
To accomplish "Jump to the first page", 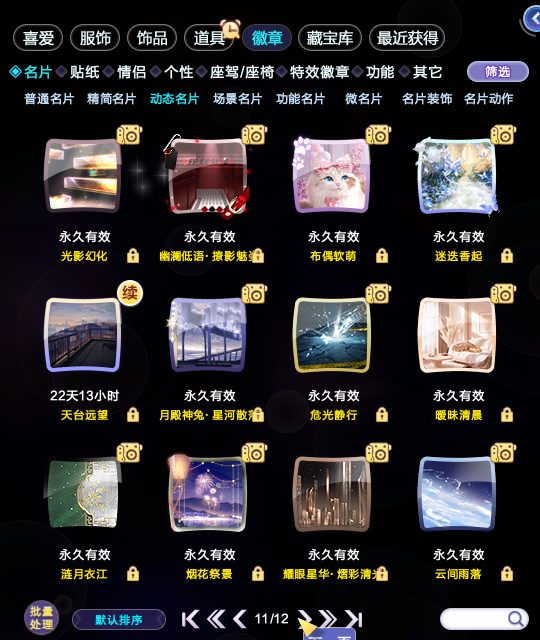I will [x=190, y=619].
